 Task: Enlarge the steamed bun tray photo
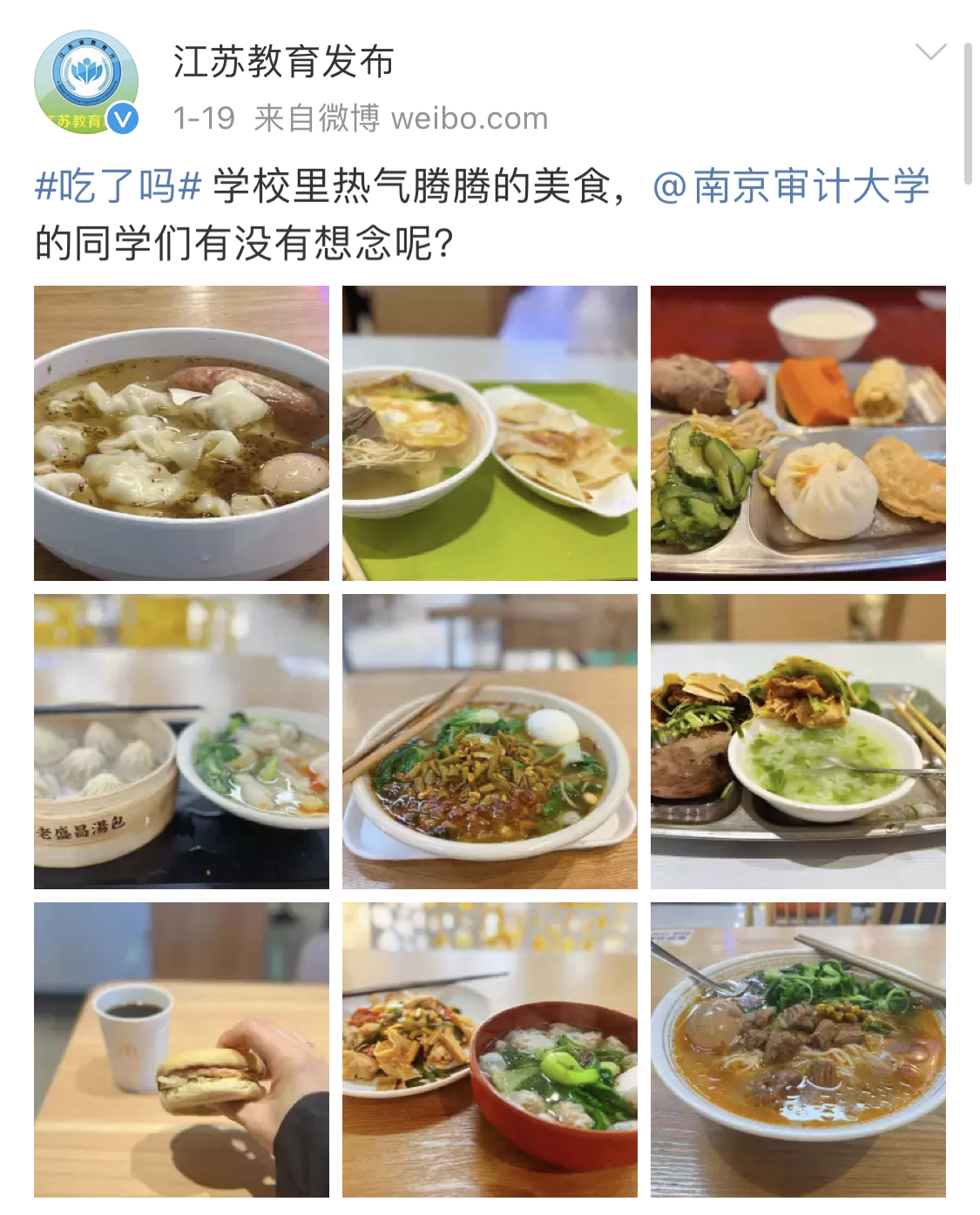[x=798, y=433]
